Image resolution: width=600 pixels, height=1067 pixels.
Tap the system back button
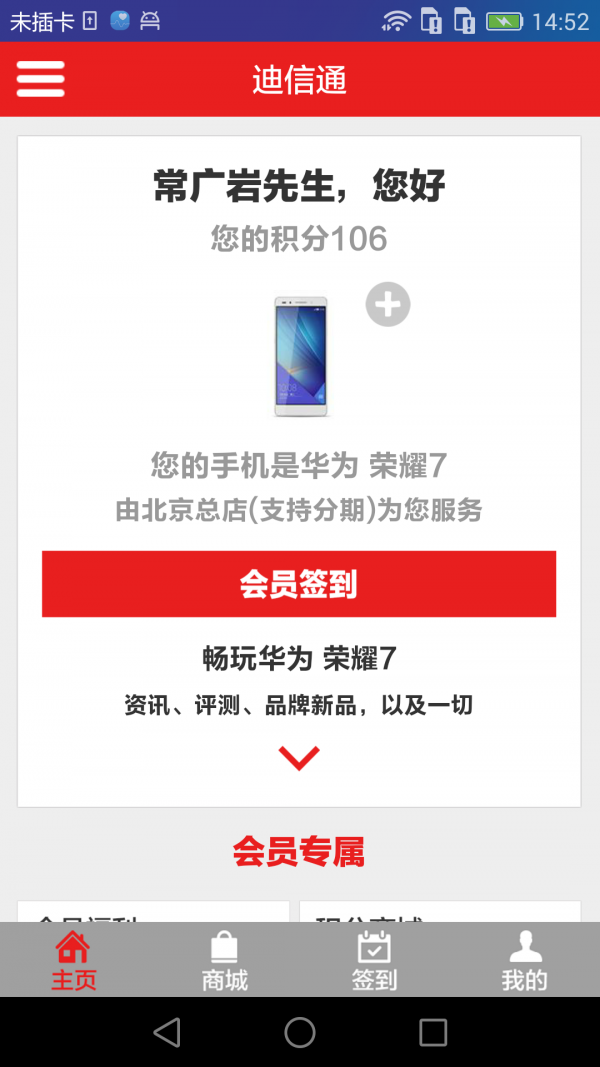pos(167,1032)
